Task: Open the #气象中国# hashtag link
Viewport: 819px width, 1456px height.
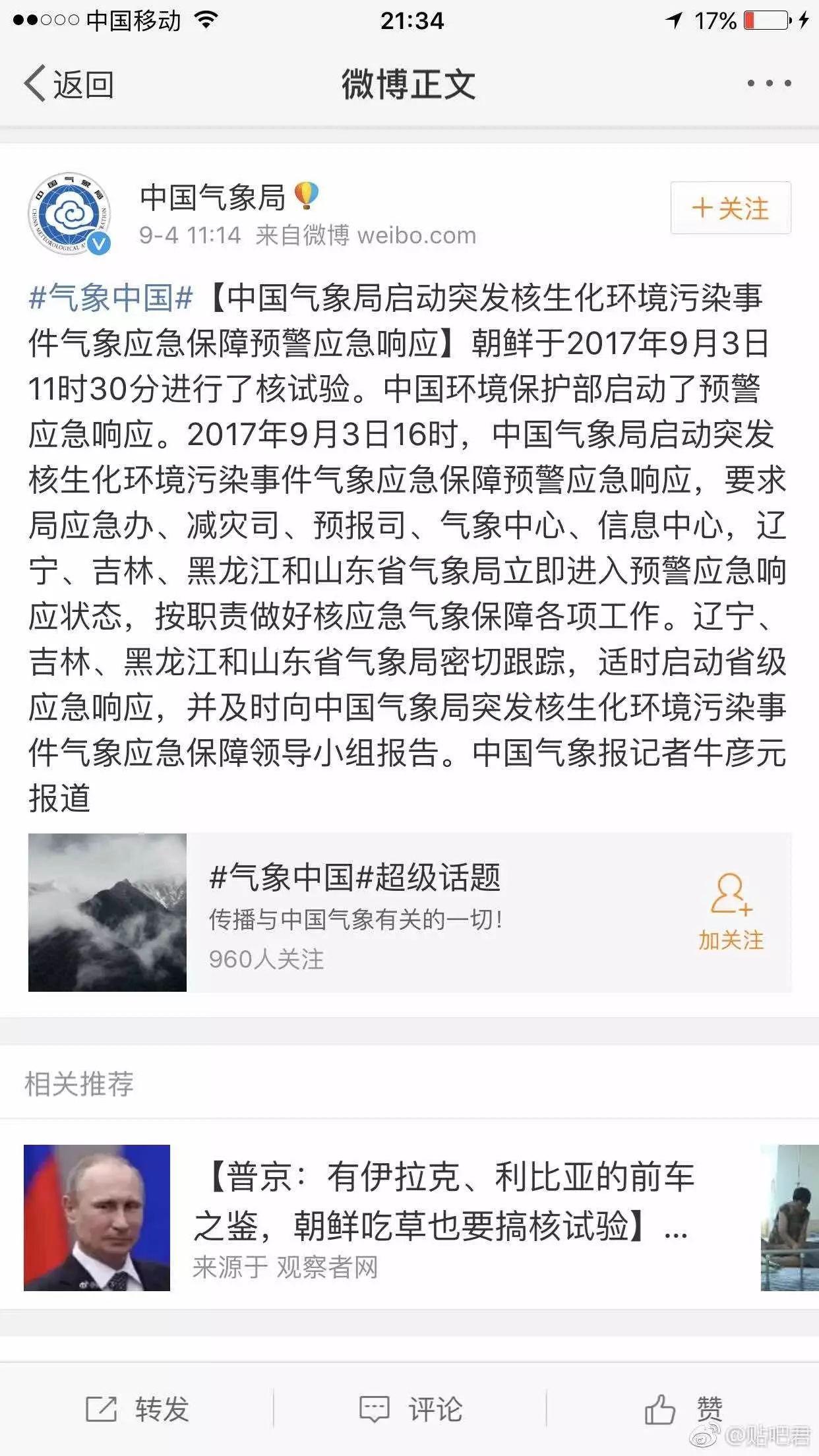Action: (x=109, y=300)
